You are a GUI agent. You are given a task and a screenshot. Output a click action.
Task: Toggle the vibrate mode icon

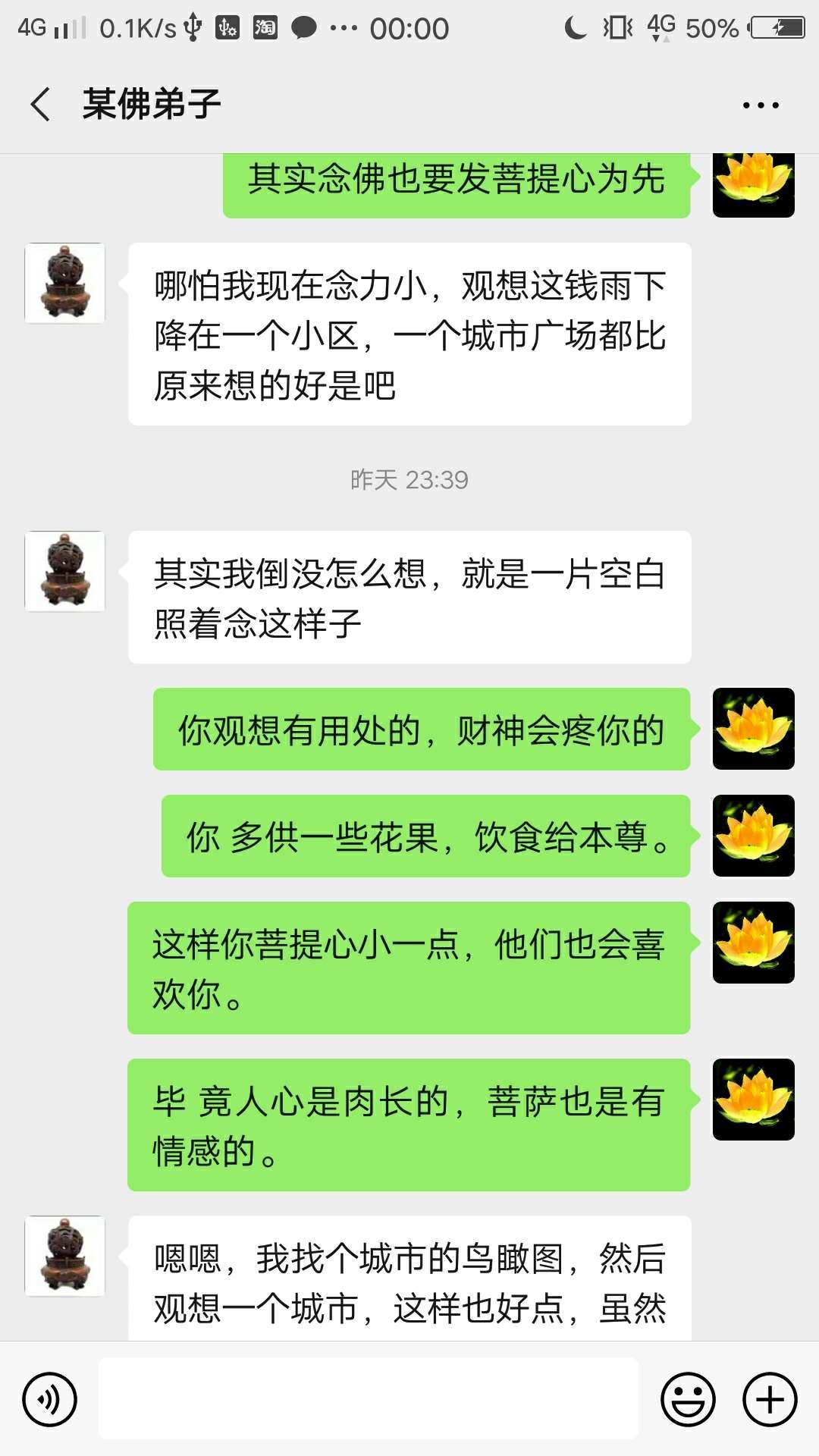pos(617,27)
